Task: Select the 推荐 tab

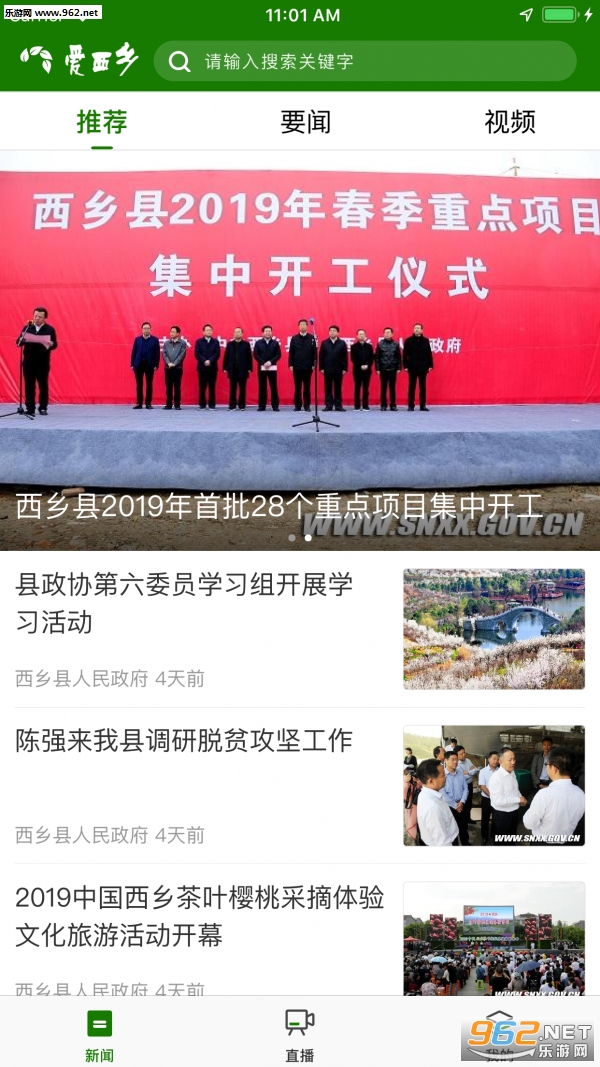Action: (x=102, y=122)
